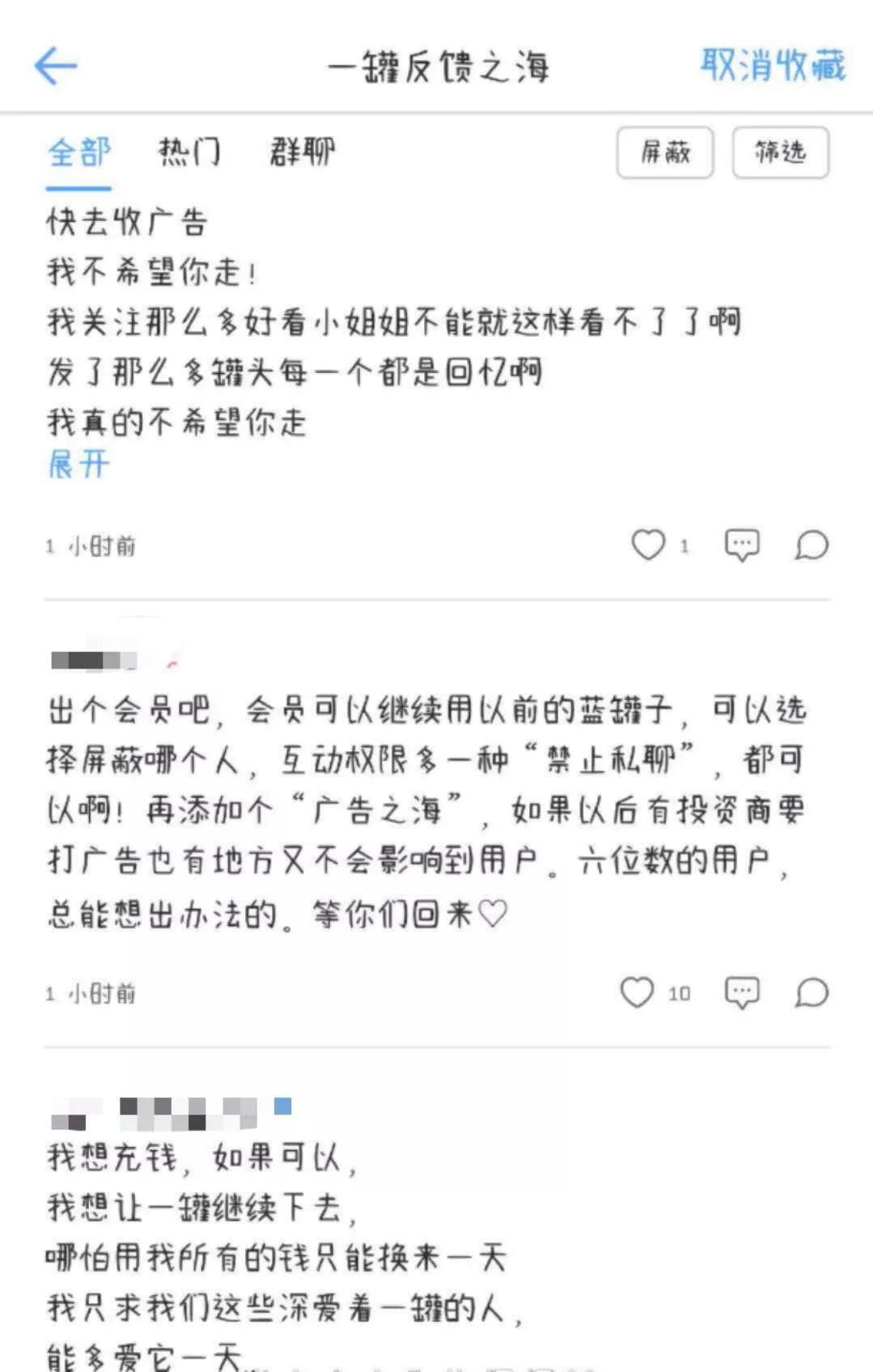Screen dimensions: 873x1372
Task: Switch to the 全部 tab
Action: (79, 152)
